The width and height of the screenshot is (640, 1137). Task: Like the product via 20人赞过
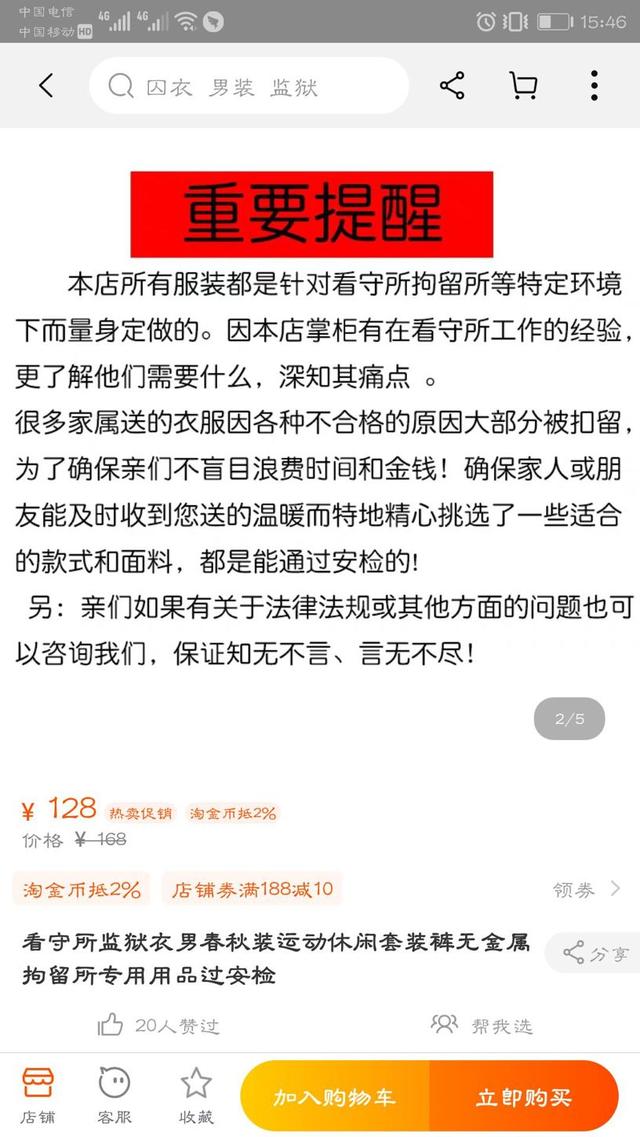[x=158, y=1025]
